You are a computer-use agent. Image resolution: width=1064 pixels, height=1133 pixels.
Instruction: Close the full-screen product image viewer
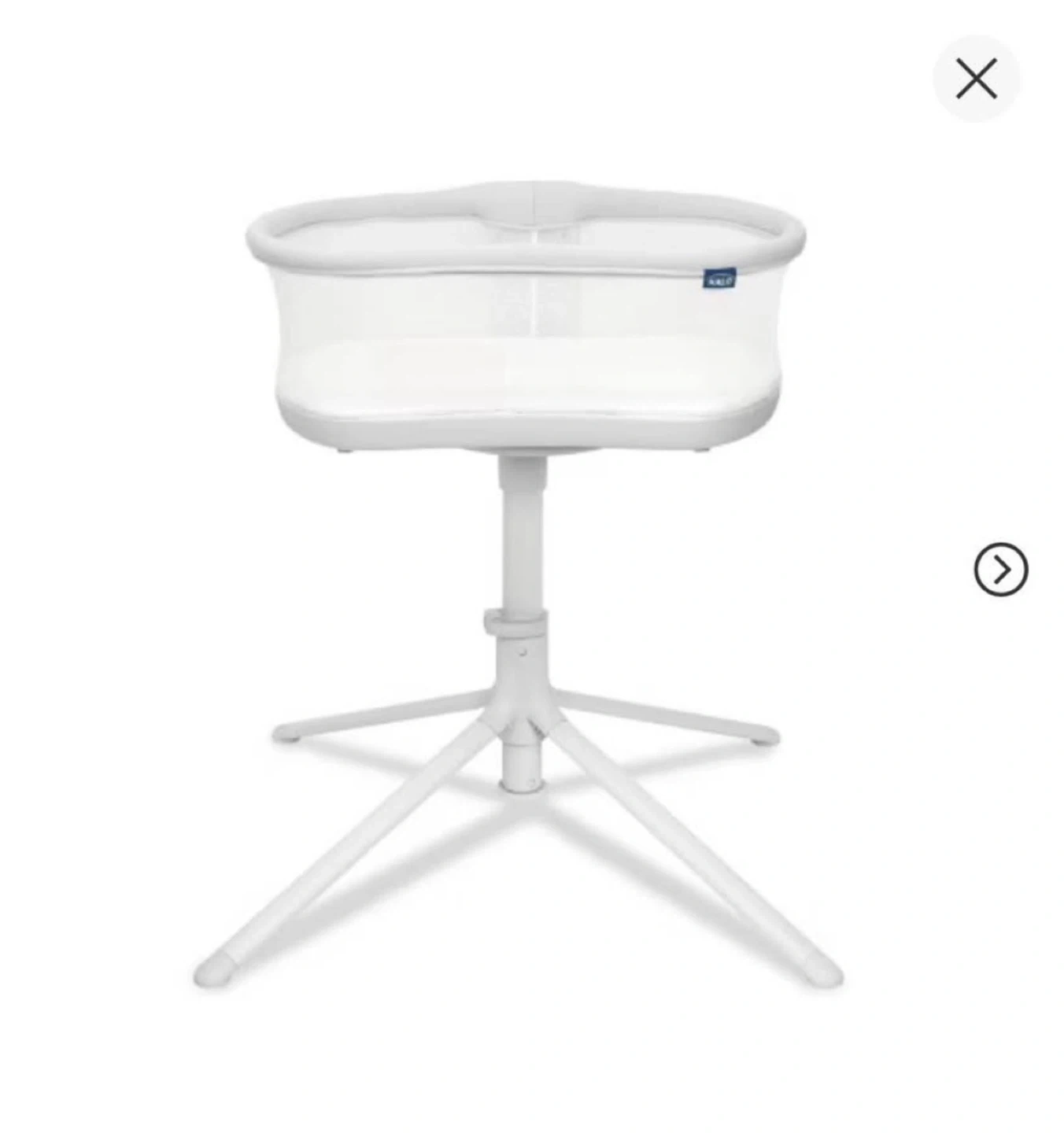[976, 79]
